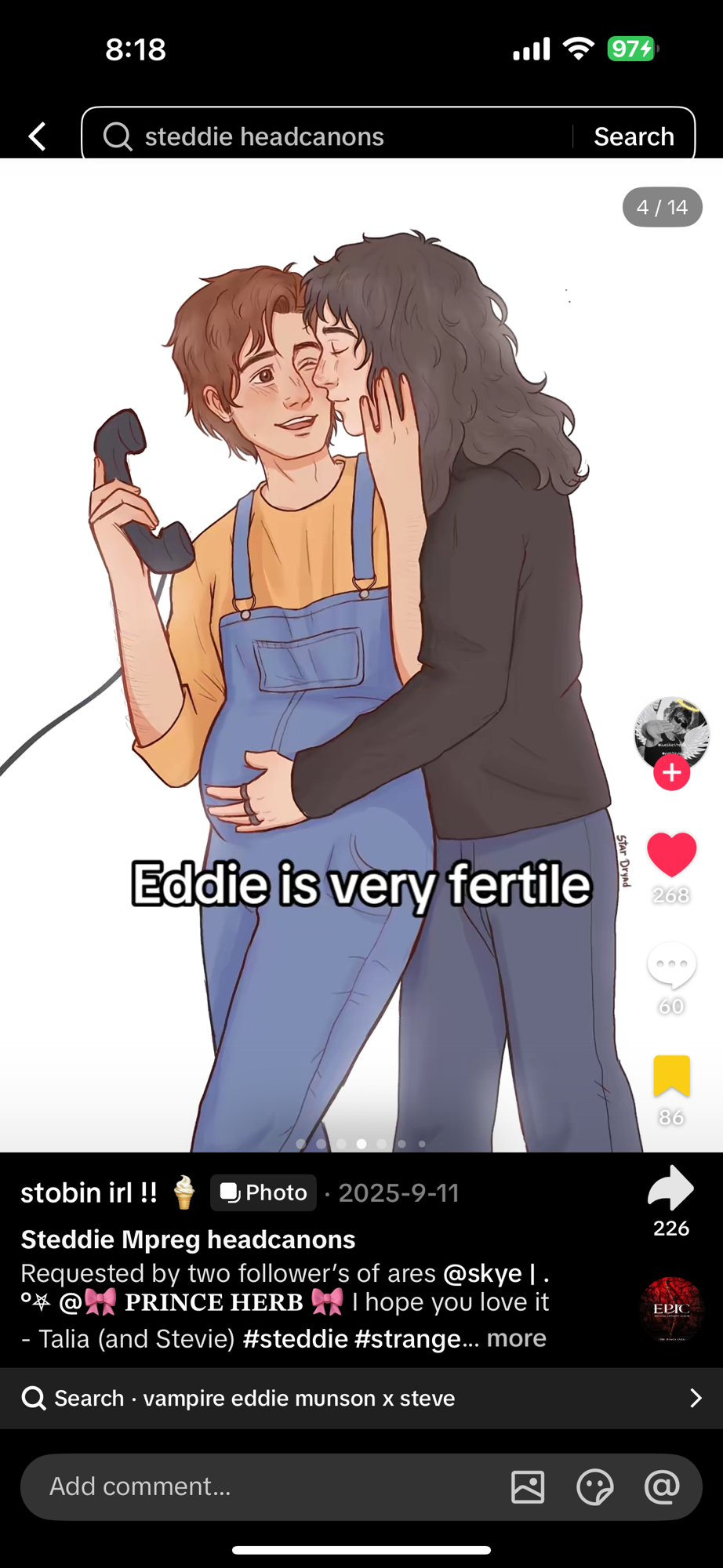The width and height of the screenshot is (723, 1568).
Task: Search vampire eddie munson x steve
Action: (x=361, y=1398)
